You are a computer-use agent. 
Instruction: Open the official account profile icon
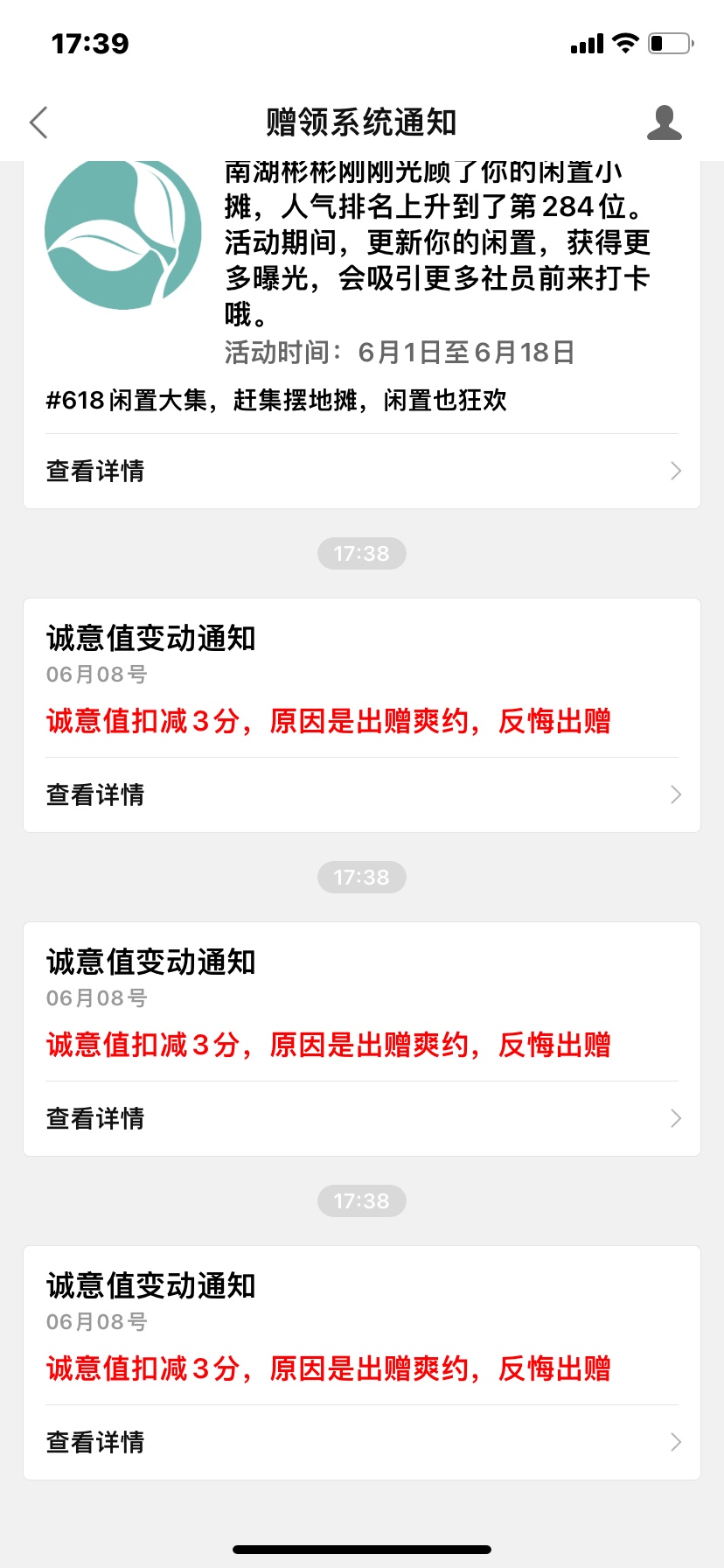coord(664,122)
